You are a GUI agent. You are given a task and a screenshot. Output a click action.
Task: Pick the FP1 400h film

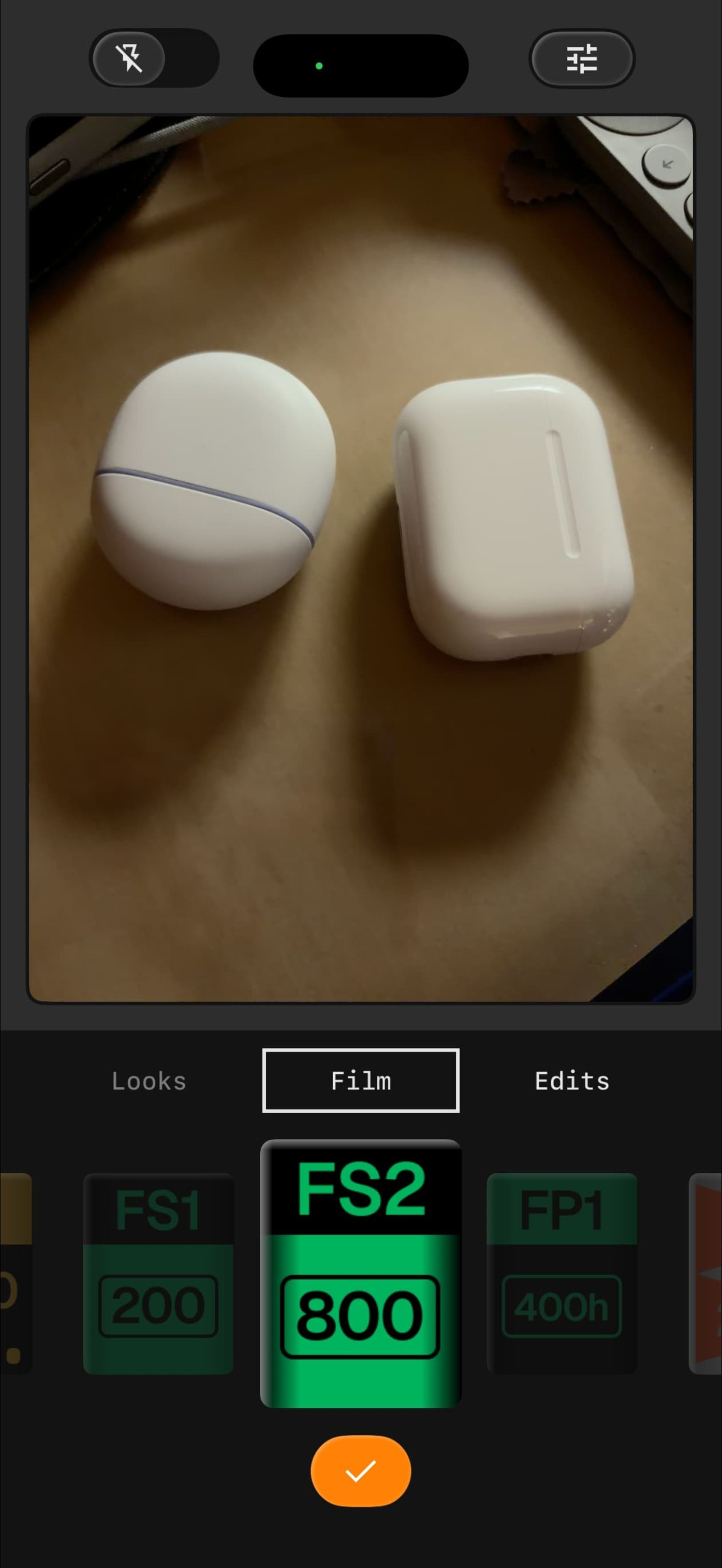pyautogui.click(x=561, y=1274)
